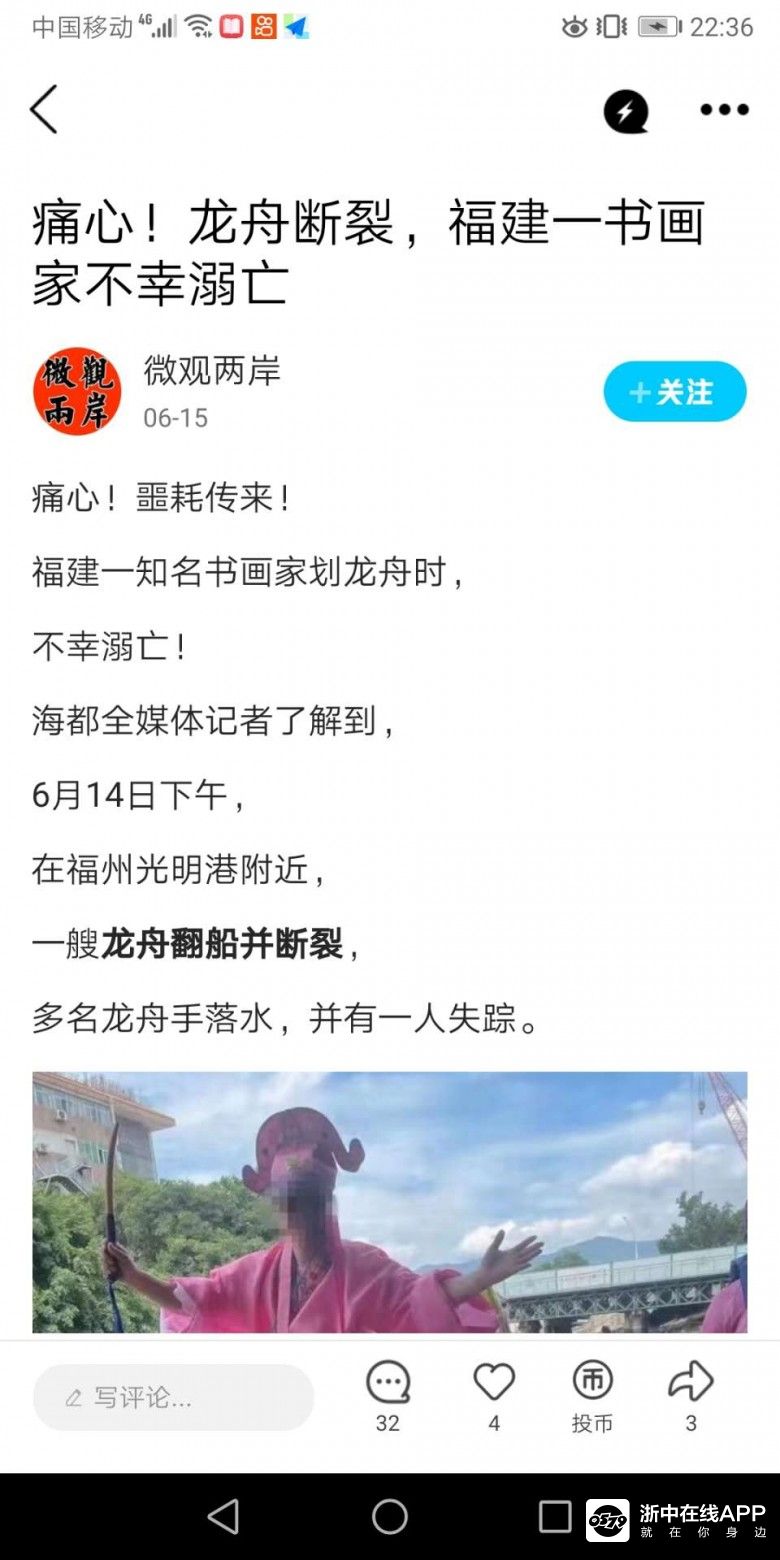Tap the lightning chat bubble icon
This screenshot has height=1560, width=780.
626,111
